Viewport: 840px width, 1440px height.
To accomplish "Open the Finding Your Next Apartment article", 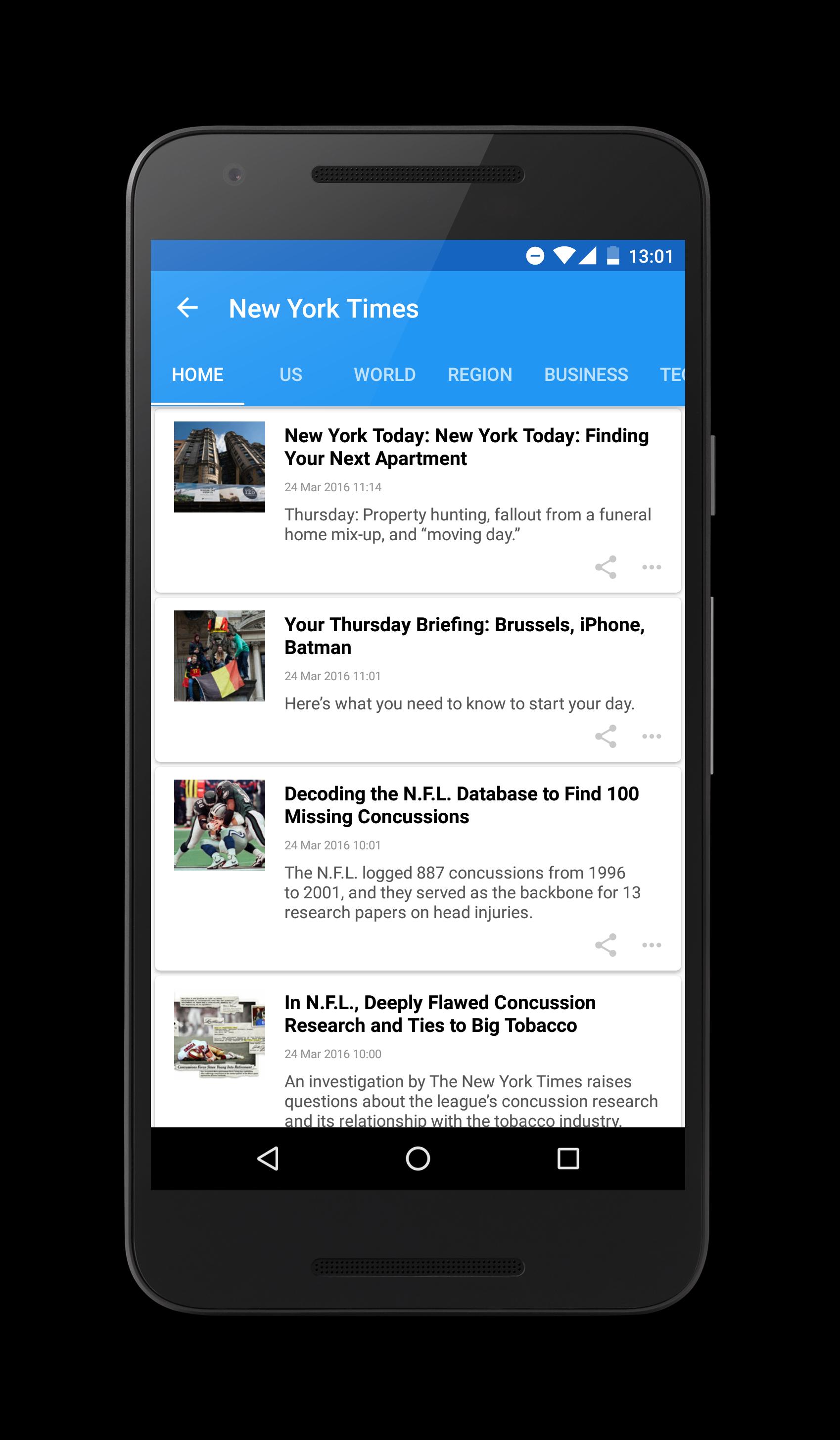I will pyautogui.click(x=466, y=447).
